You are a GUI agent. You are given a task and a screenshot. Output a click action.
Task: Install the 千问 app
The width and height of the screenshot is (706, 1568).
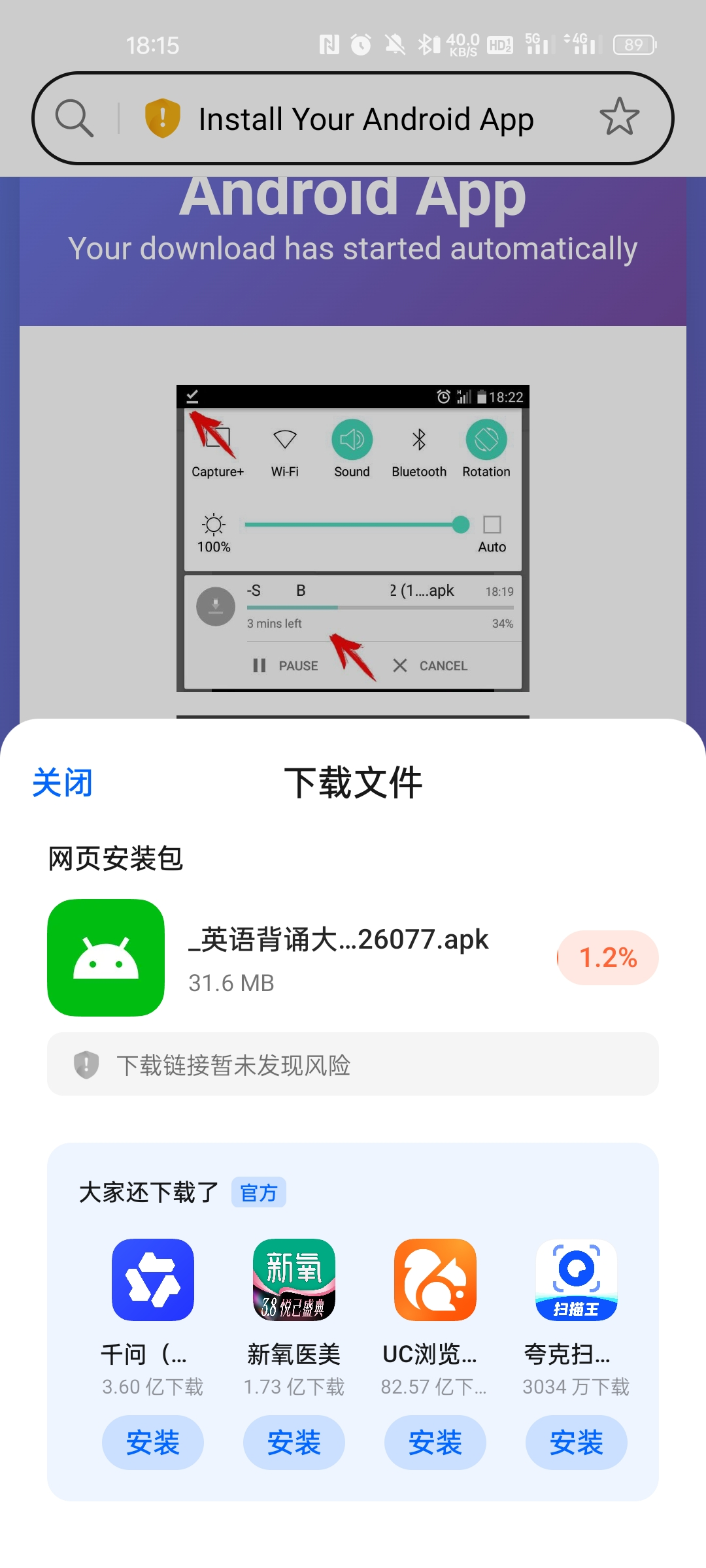pyautogui.click(x=152, y=1443)
